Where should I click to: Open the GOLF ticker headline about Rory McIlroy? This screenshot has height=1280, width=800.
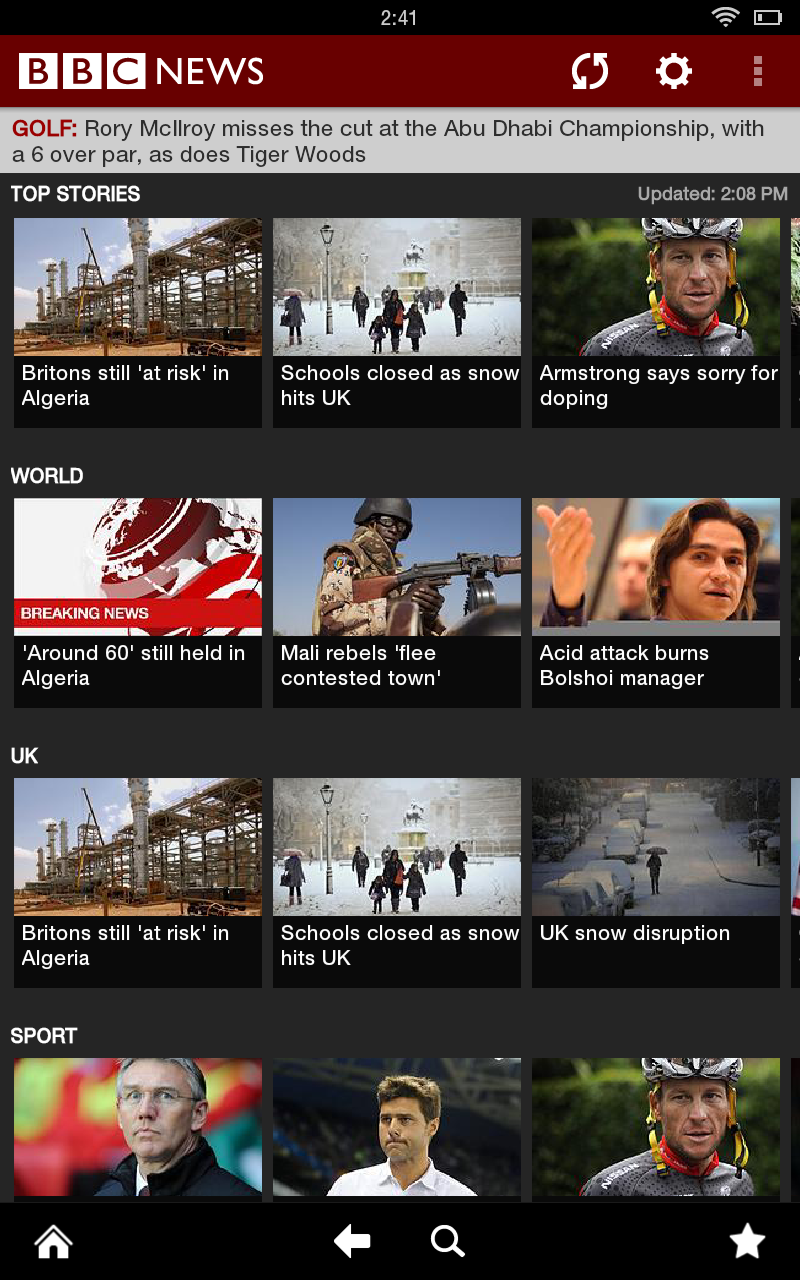400,141
